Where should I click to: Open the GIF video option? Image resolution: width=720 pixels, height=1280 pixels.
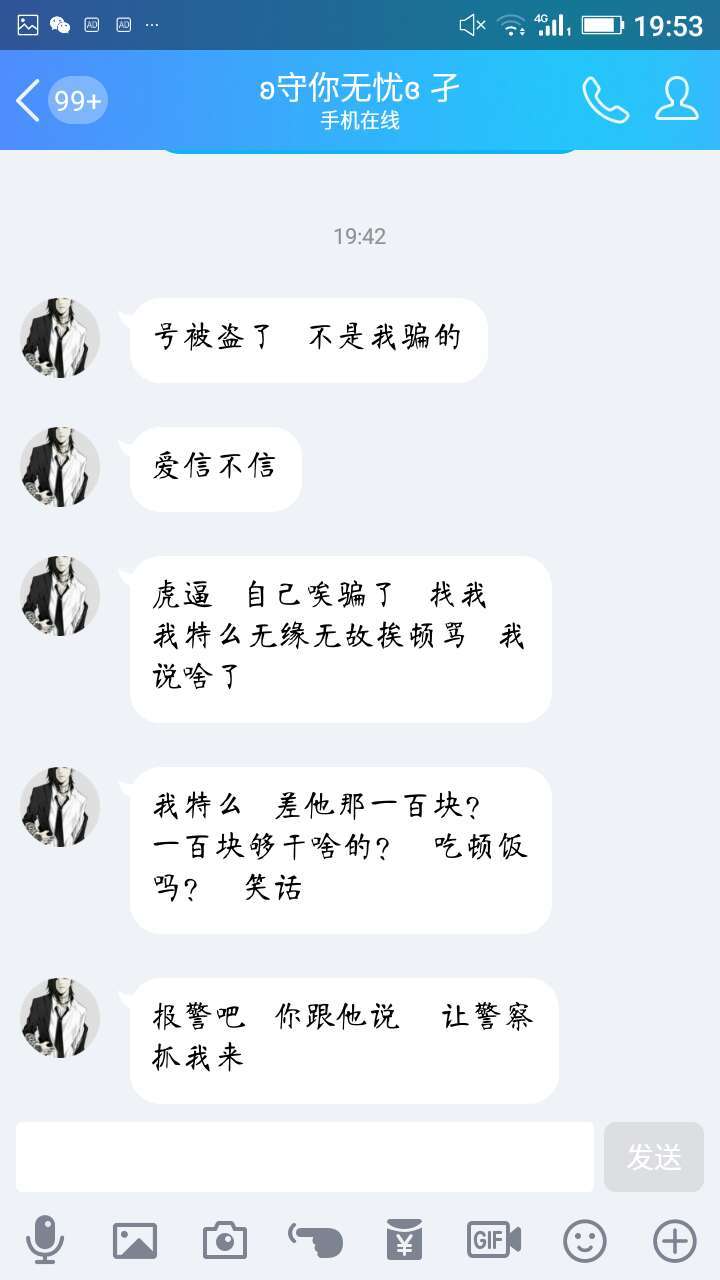494,1241
